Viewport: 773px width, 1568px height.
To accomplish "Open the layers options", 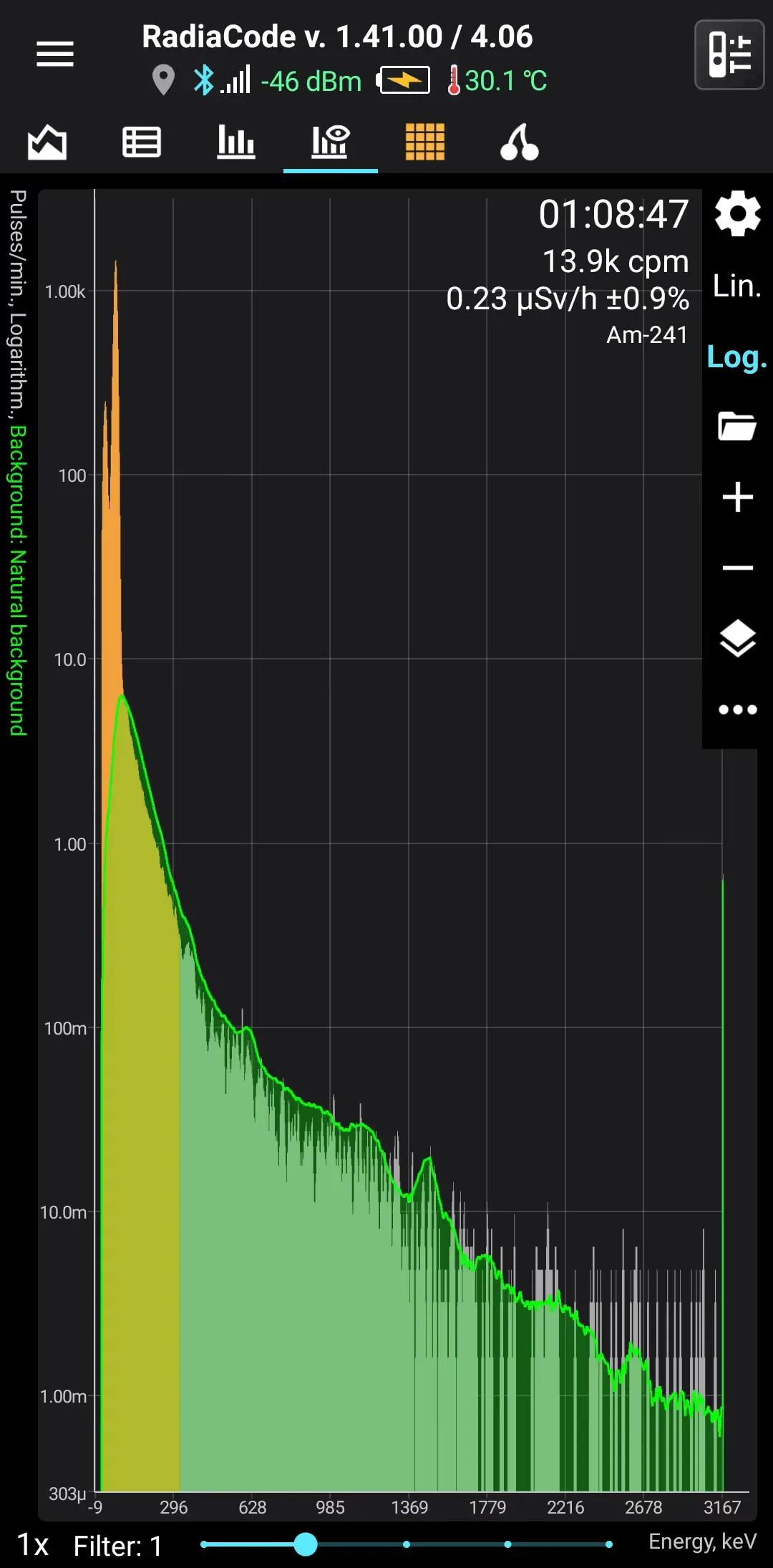I will pyautogui.click(x=737, y=639).
